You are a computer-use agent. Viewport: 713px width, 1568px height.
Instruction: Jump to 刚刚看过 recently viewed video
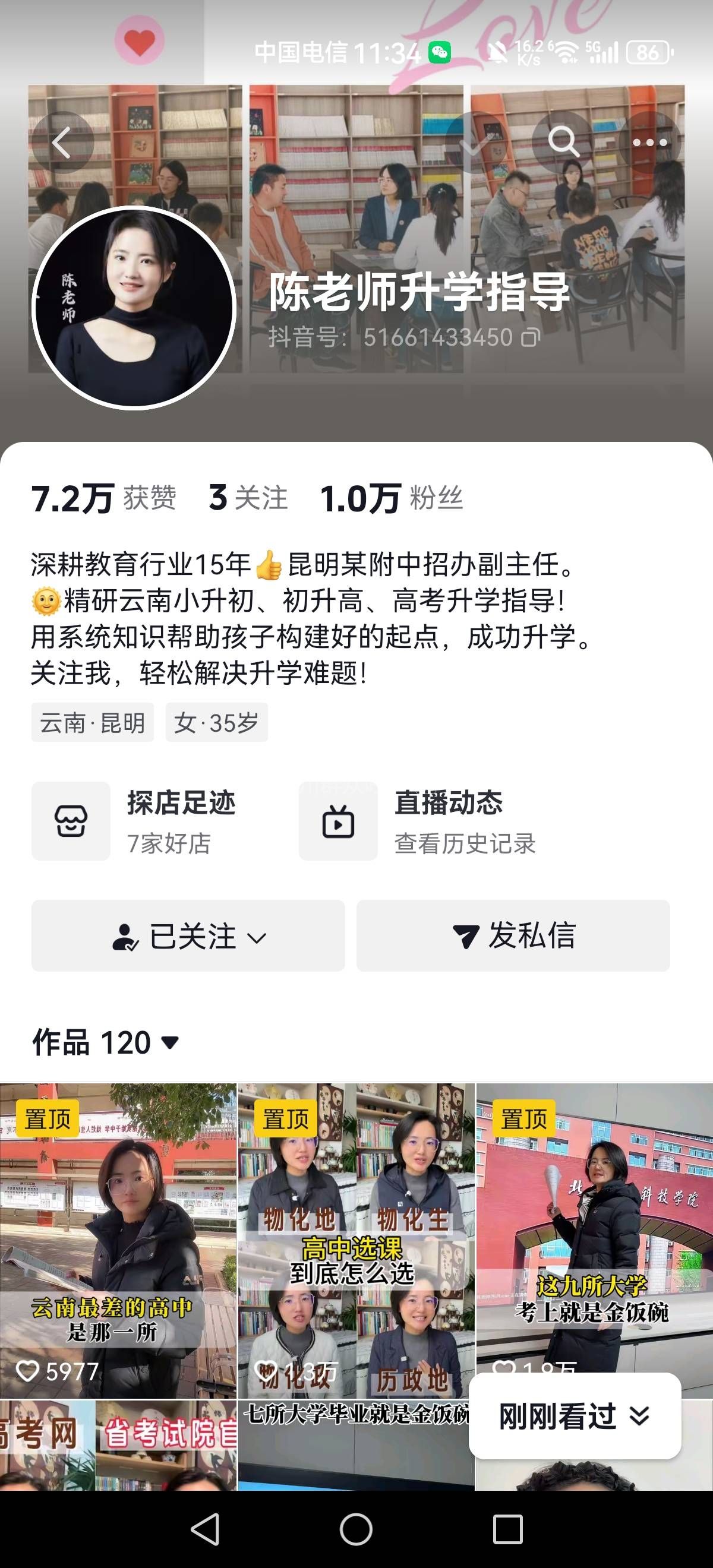tap(574, 1416)
